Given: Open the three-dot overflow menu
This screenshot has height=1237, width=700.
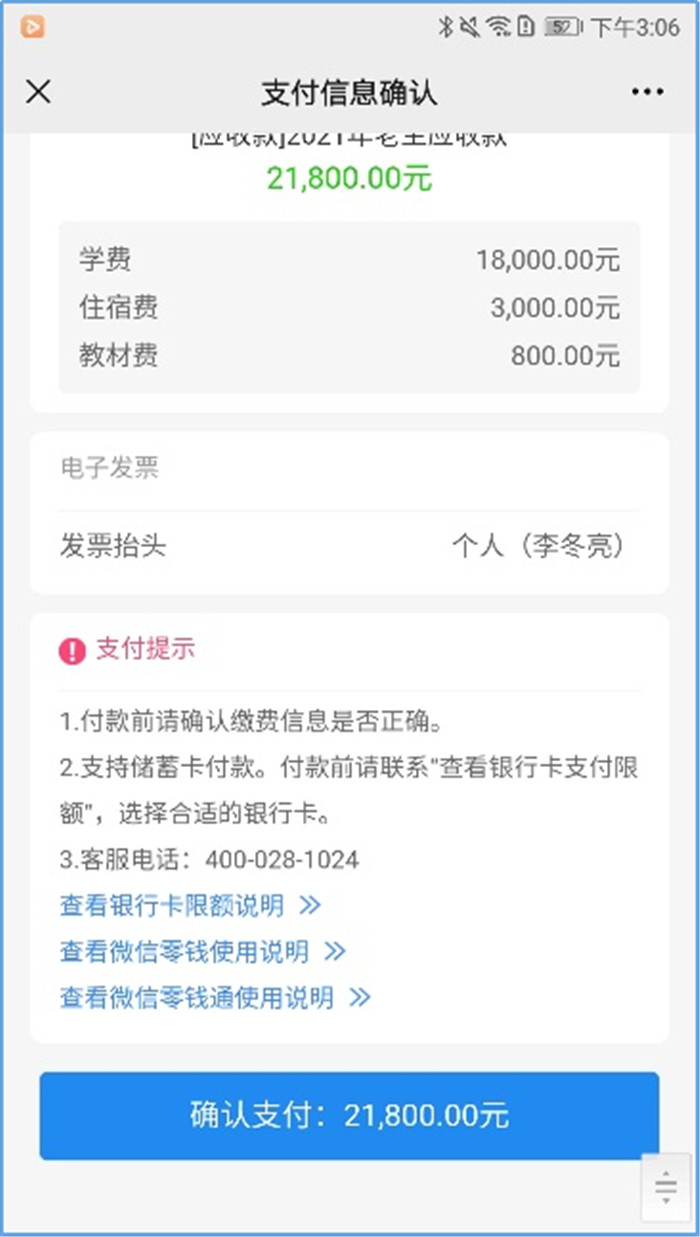Looking at the screenshot, I should click(x=647, y=92).
